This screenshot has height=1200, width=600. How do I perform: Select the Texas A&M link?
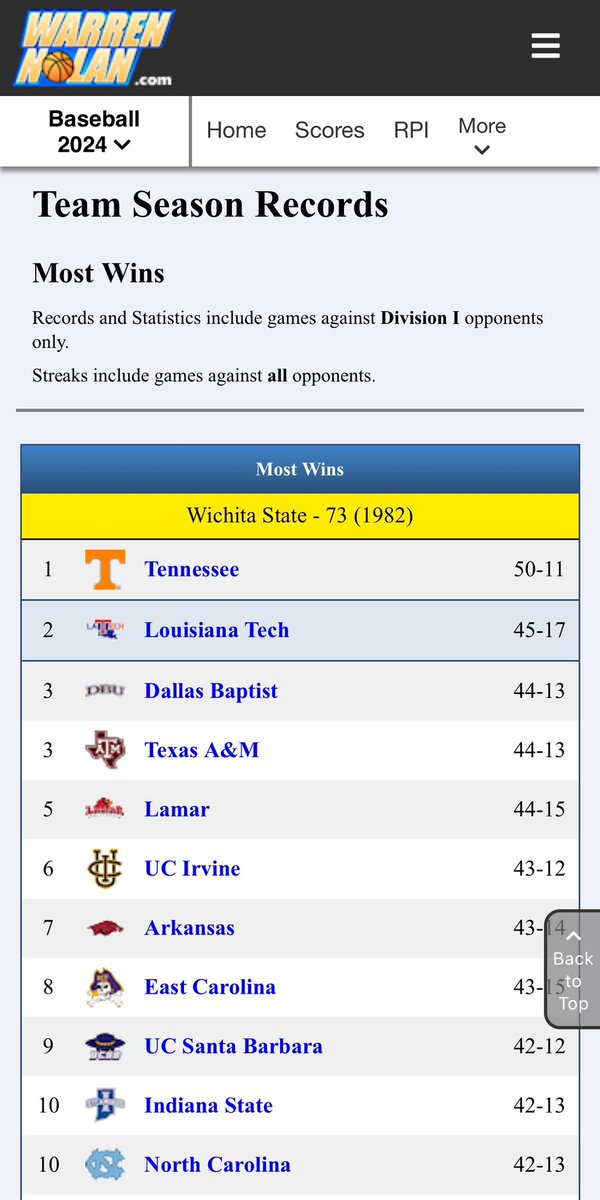(202, 750)
